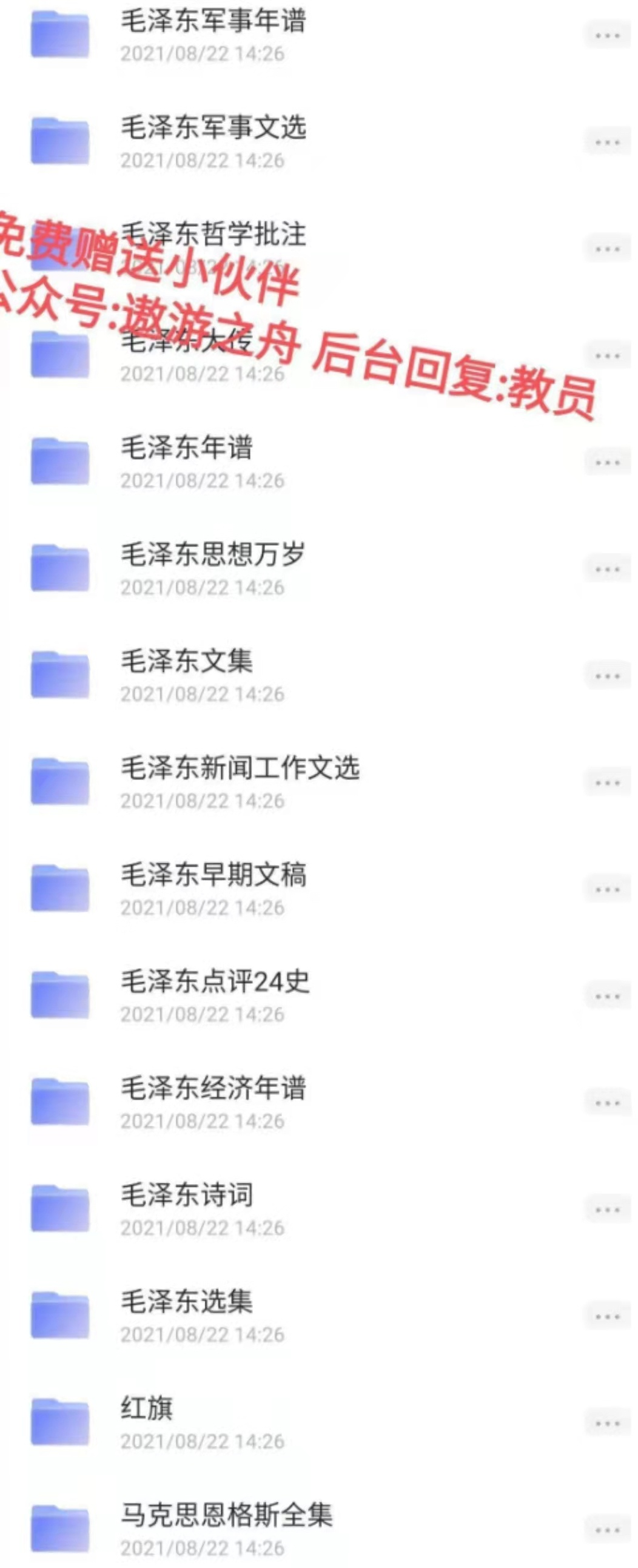Open the three-dot menu beside 红旗

tap(607, 1424)
